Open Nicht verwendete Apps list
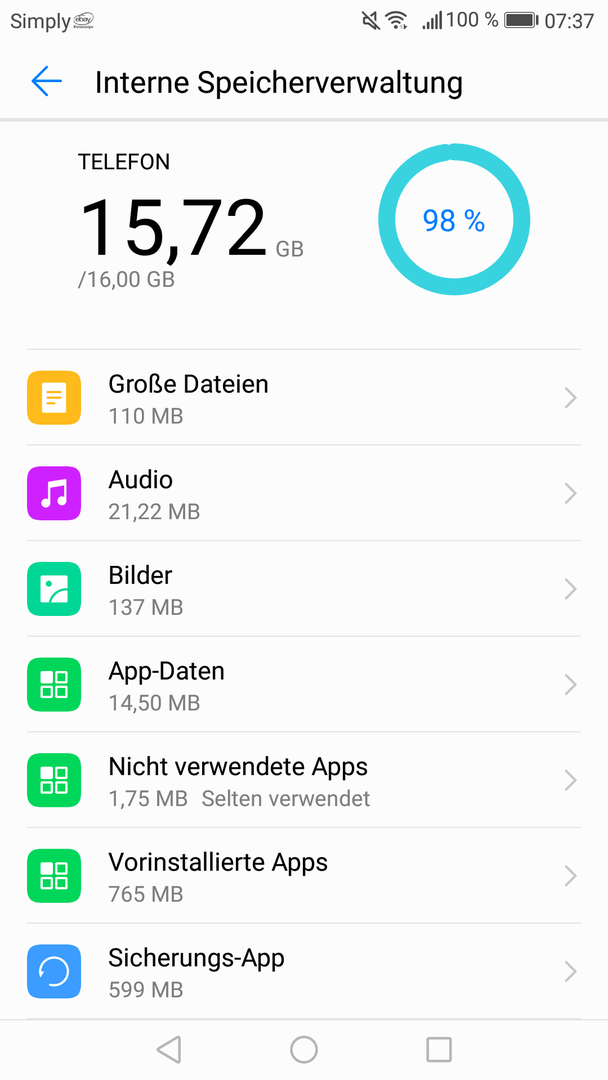The image size is (608, 1080). click(x=304, y=780)
